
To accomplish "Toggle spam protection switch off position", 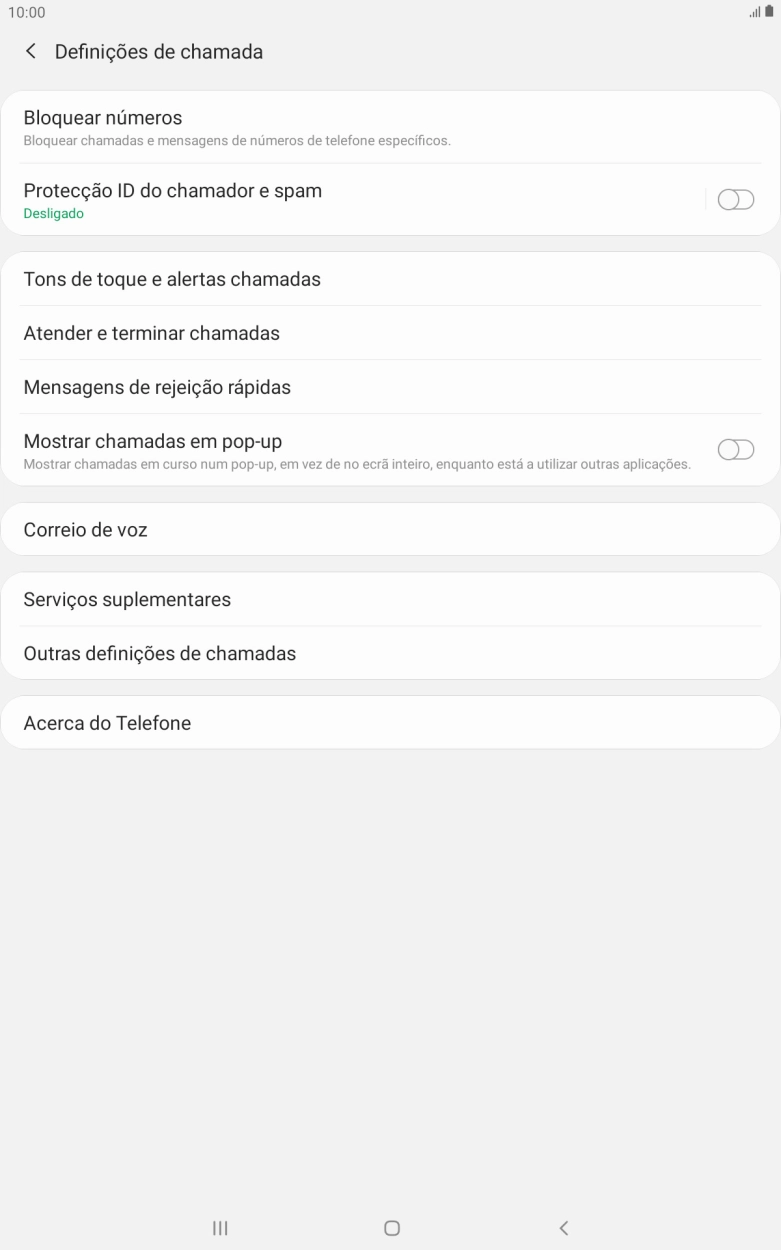I will [735, 199].
